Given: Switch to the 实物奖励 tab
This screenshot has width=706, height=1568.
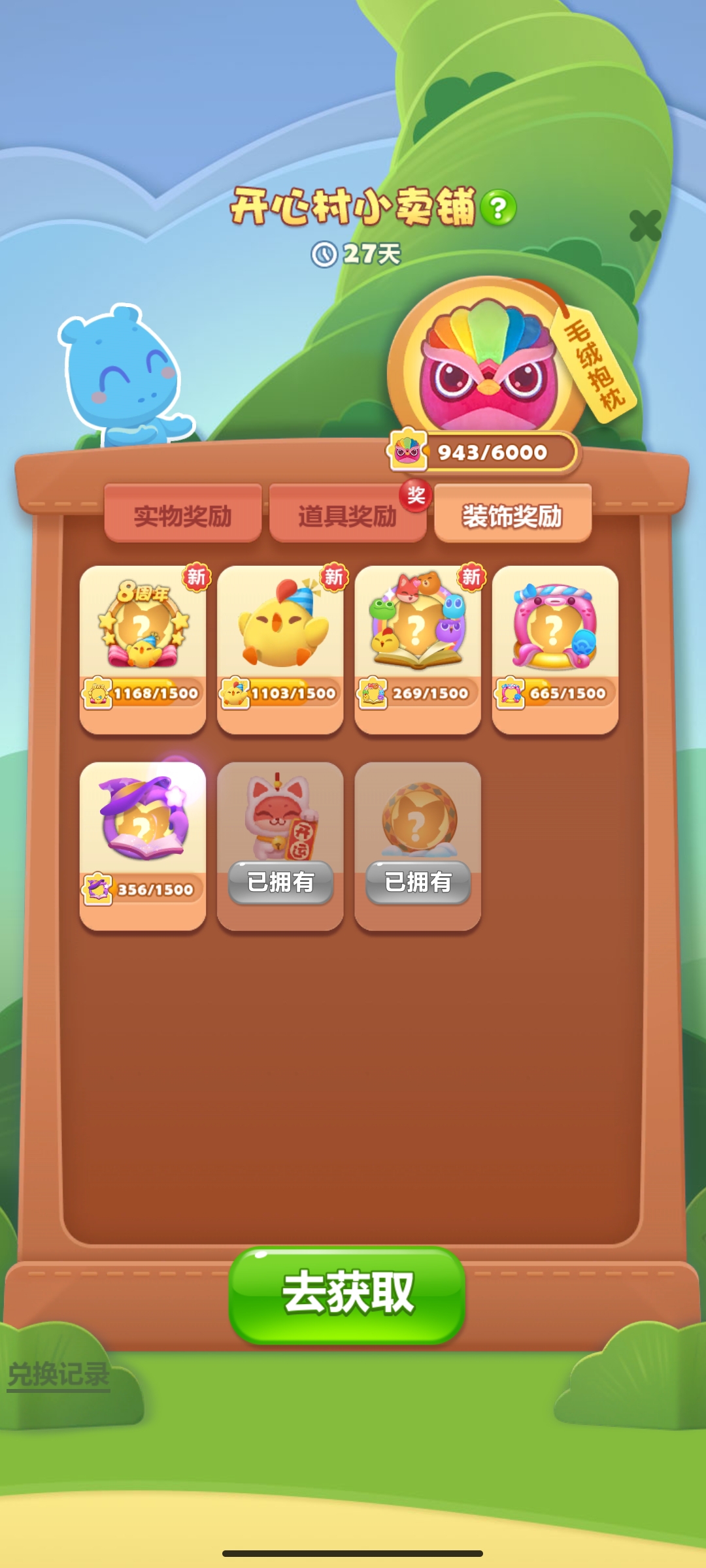Looking at the screenshot, I should coord(183,515).
